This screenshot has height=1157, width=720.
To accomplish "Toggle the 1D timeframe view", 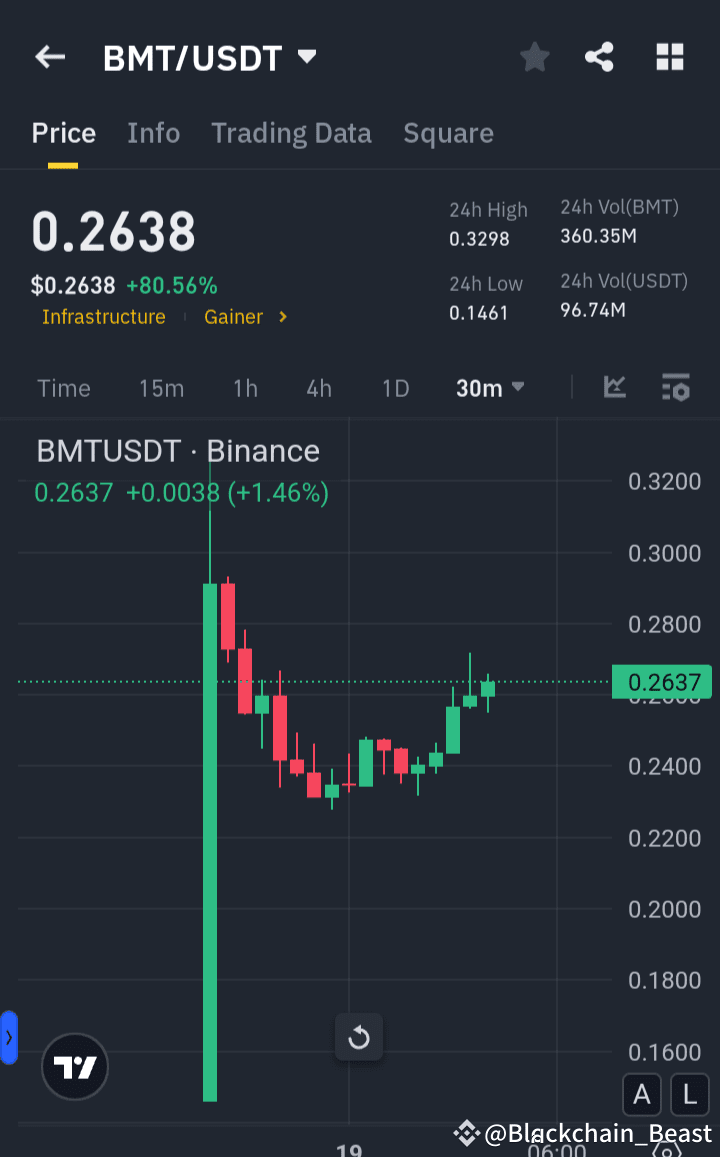I will [x=395, y=388].
